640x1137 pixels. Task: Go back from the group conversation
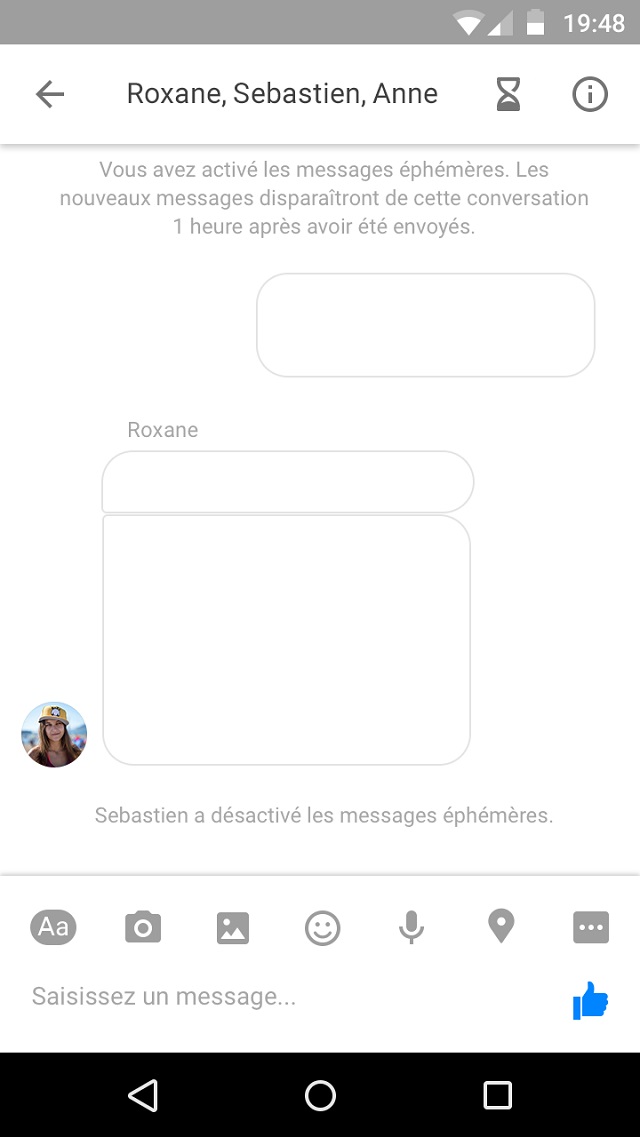point(50,94)
